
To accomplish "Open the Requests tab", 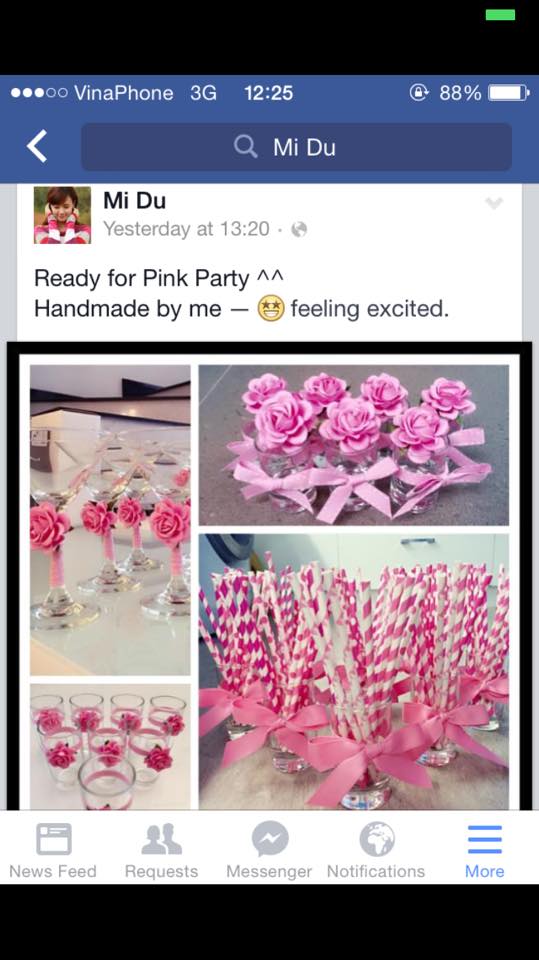I will 162,850.
